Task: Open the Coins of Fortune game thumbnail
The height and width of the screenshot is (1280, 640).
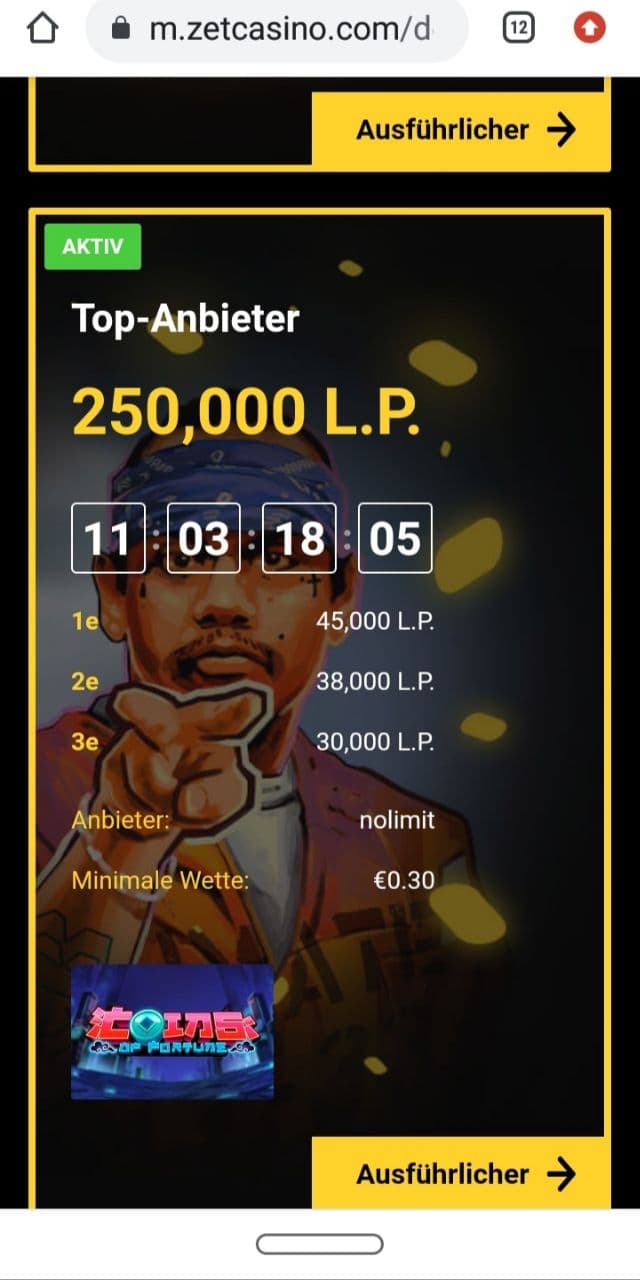Action: click(x=172, y=1032)
